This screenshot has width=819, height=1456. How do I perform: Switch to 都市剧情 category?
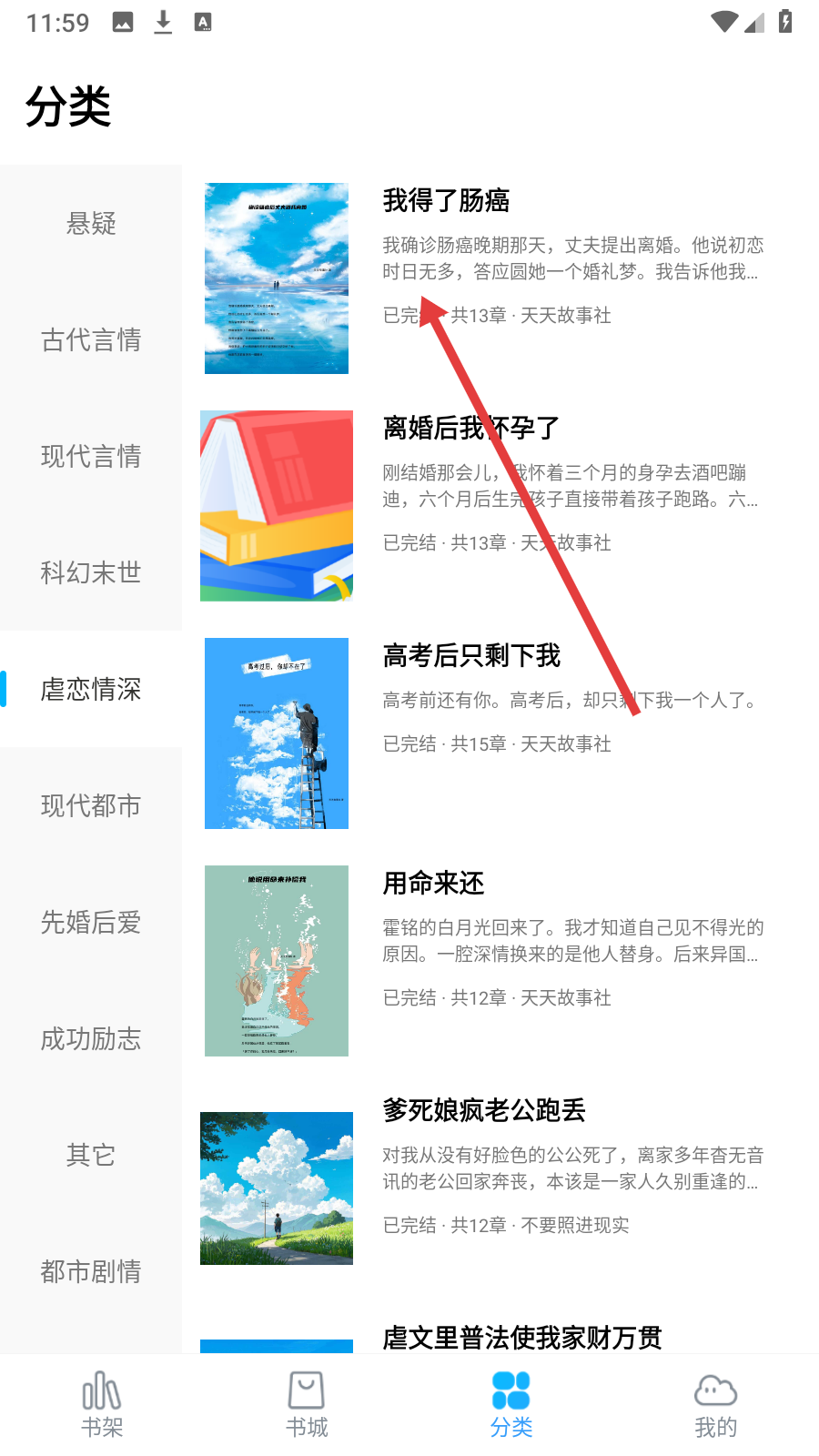pyautogui.click(x=91, y=1271)
